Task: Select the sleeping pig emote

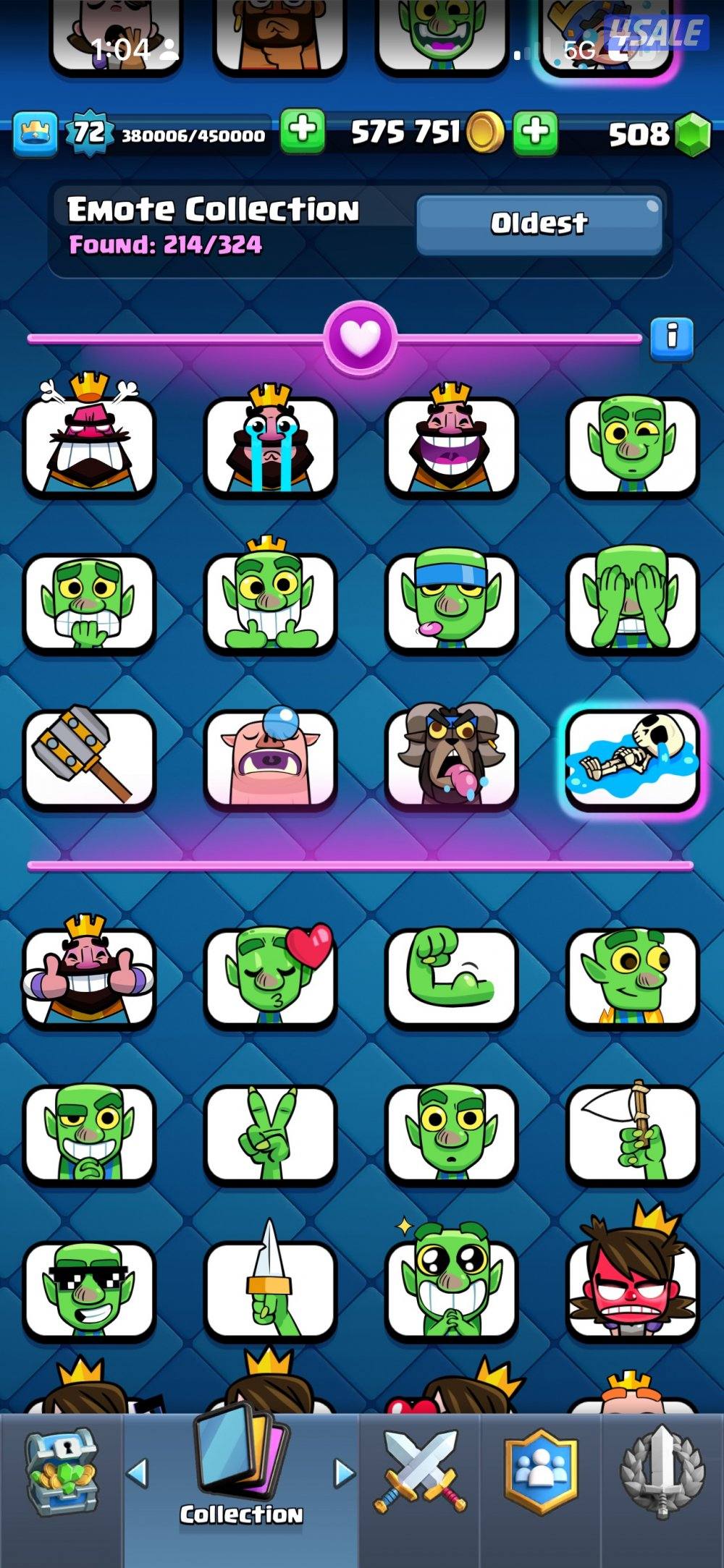Action: tap(270, 758)
